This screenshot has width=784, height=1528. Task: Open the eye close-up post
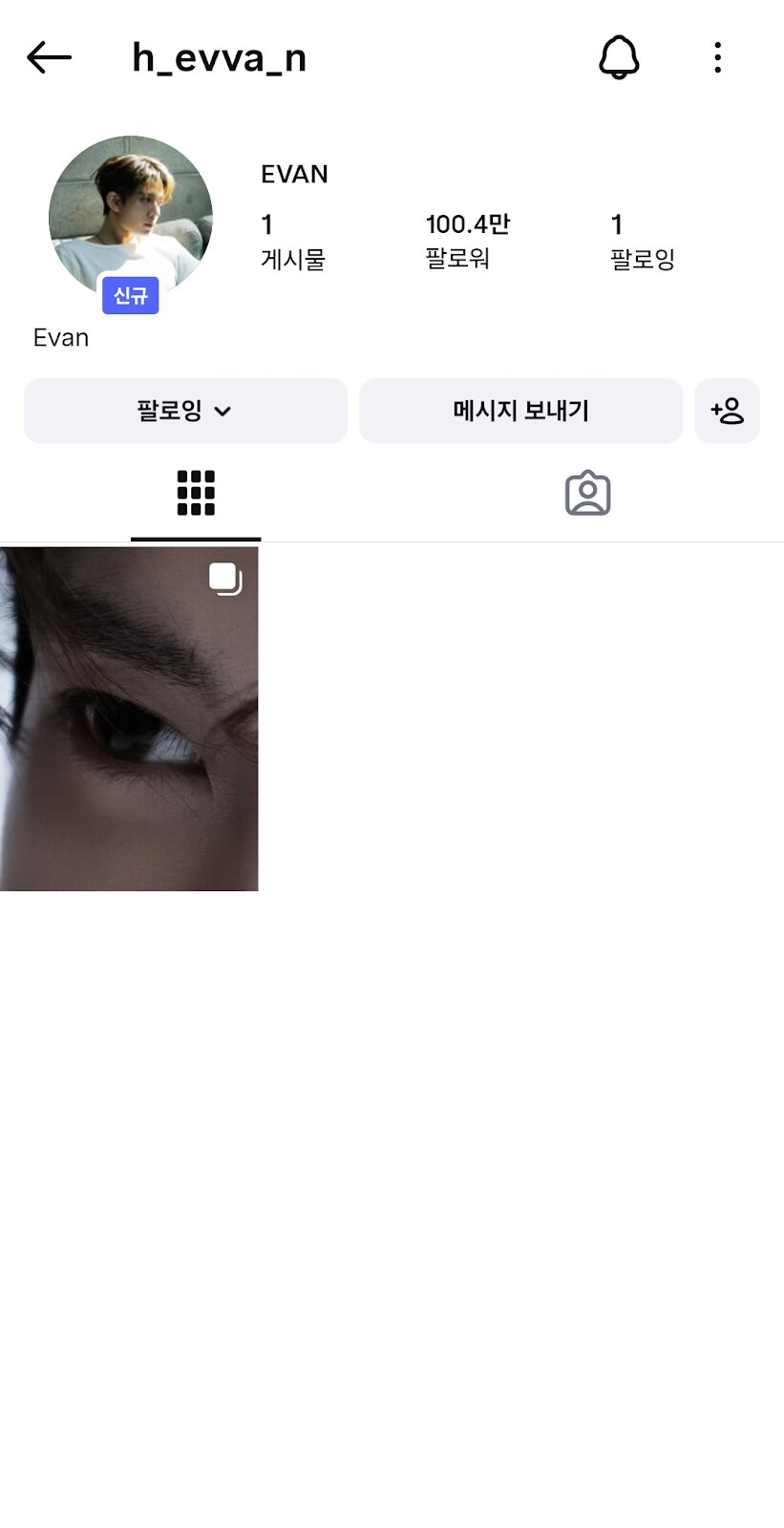(x=129, y=718)
